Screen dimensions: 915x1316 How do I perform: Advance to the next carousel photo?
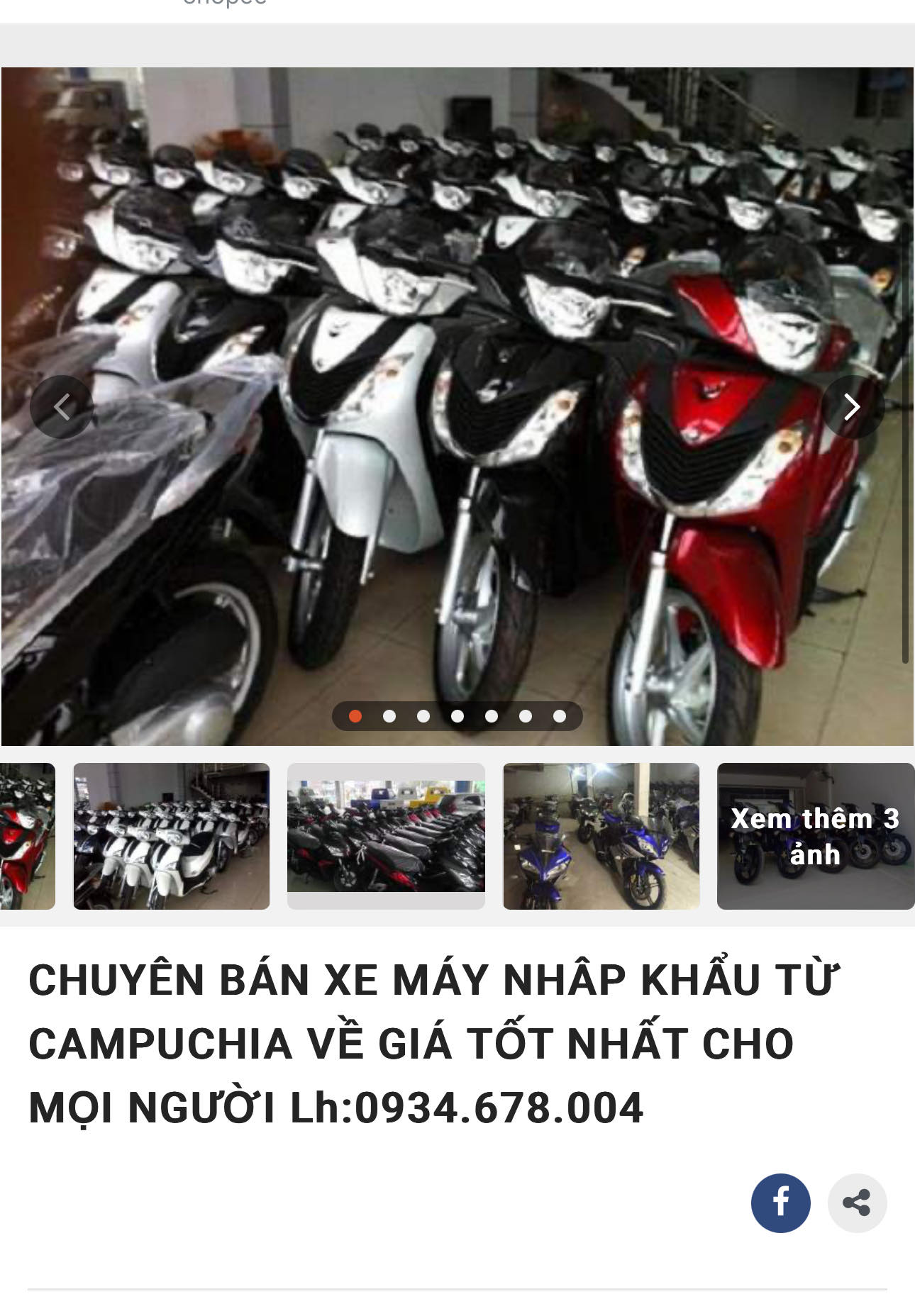[x=852, y=407]
